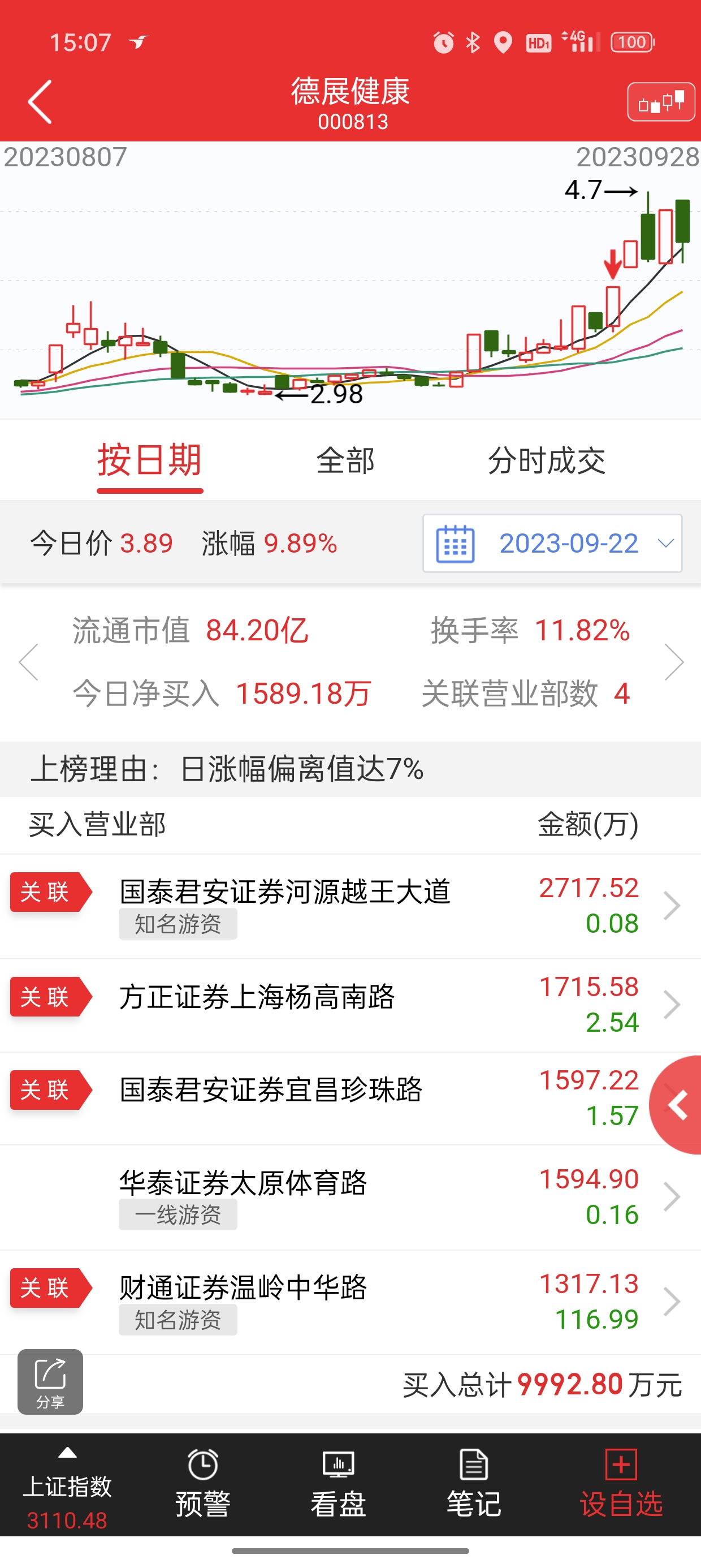Open 国泰君安证券河源越王大道 row
This screenshot has height=1568, width=701.
(350, 906)
